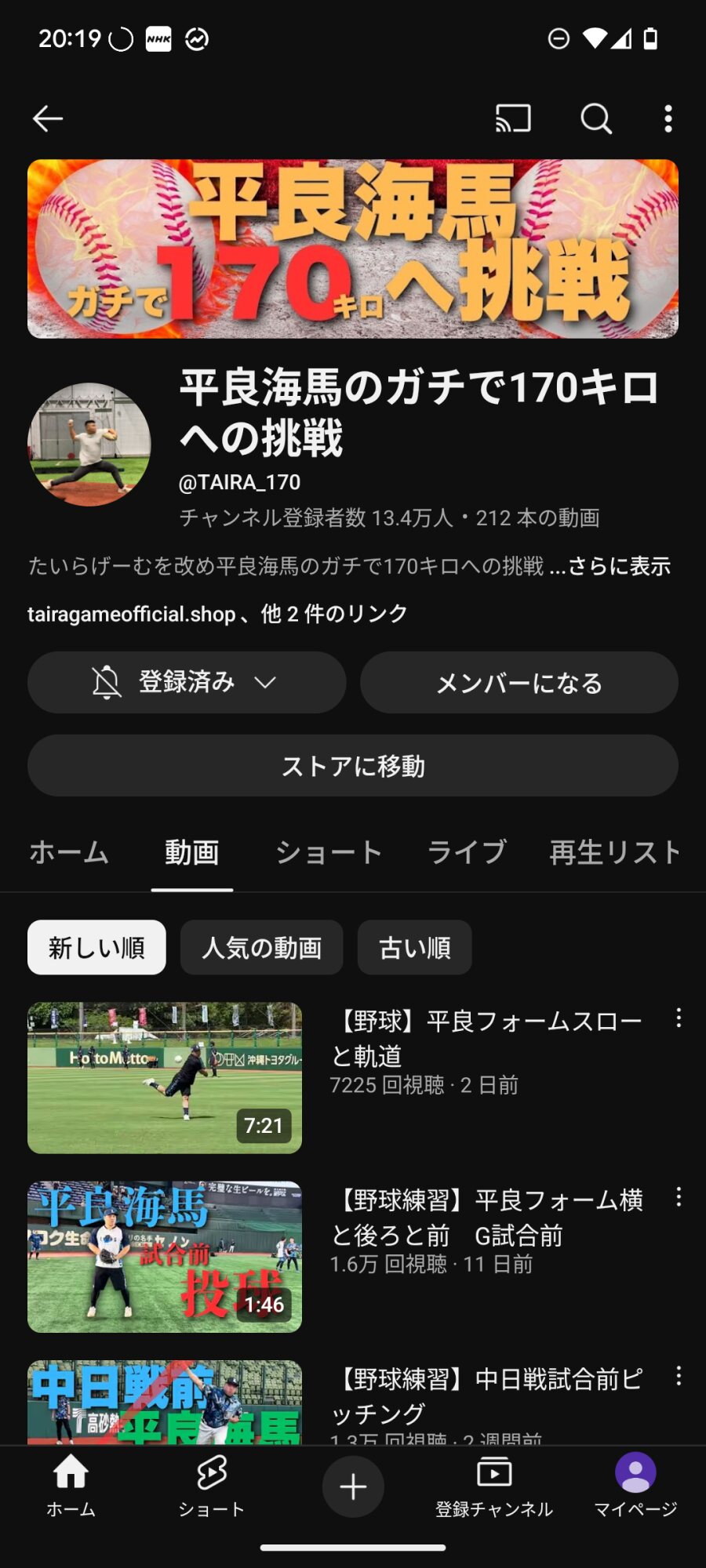Image resolution: width=706 pixels, height=1568 pixels.
Task: Expand channel description via さらに表示
Action: pos(619,566)
